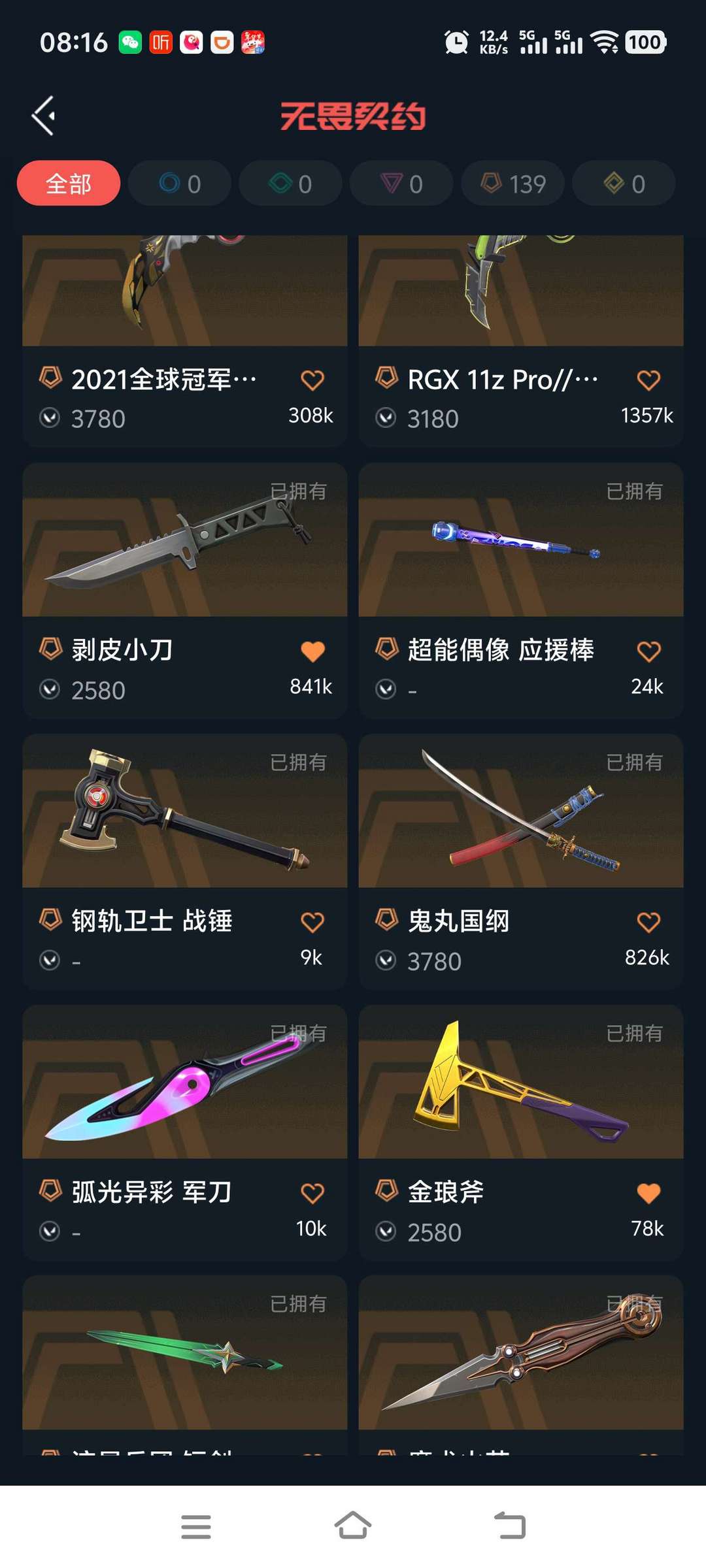The width and height of the screenshot is (706, 1568).
Task: Open the 鬼丸国纲 katana card
Action: point(520,811)
